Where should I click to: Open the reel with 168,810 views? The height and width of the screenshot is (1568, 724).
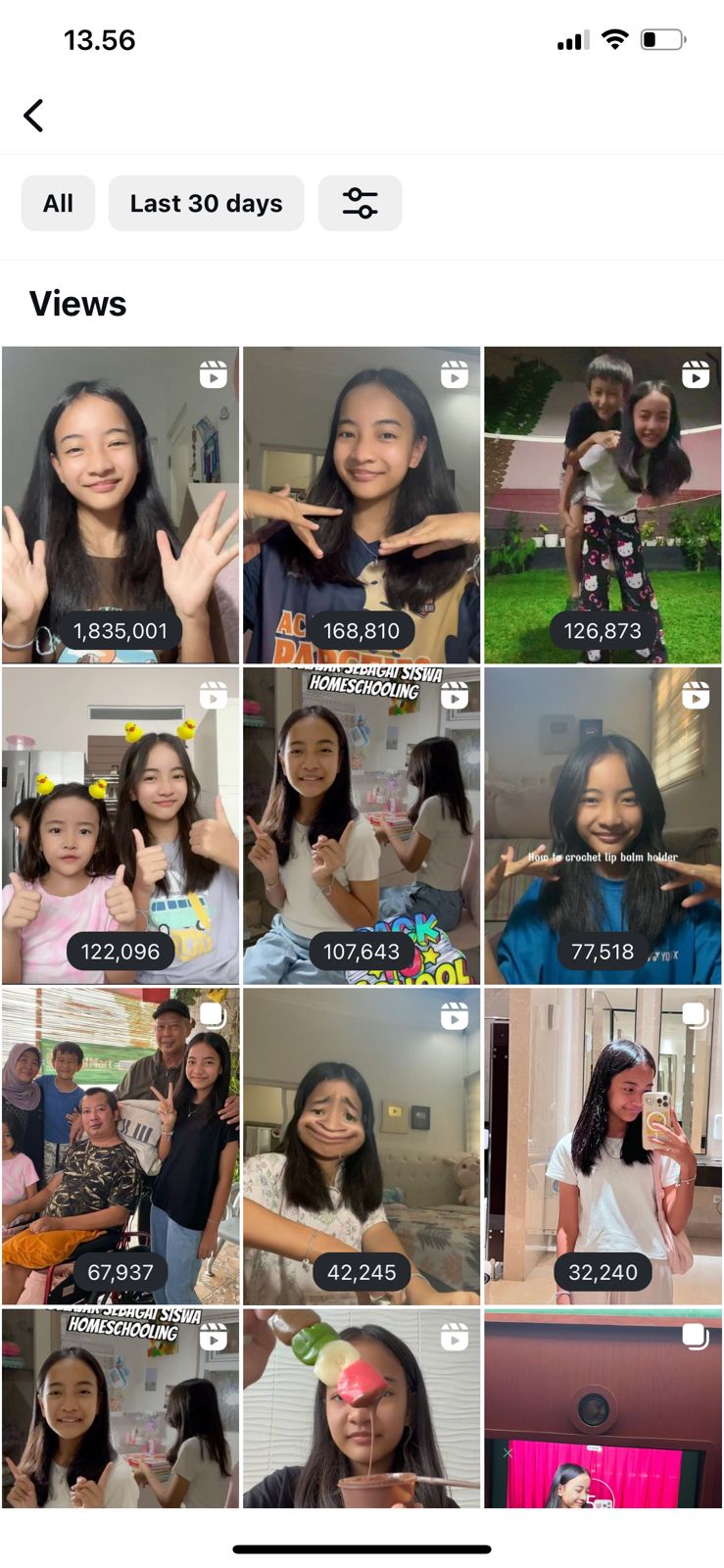coord(362,505)
